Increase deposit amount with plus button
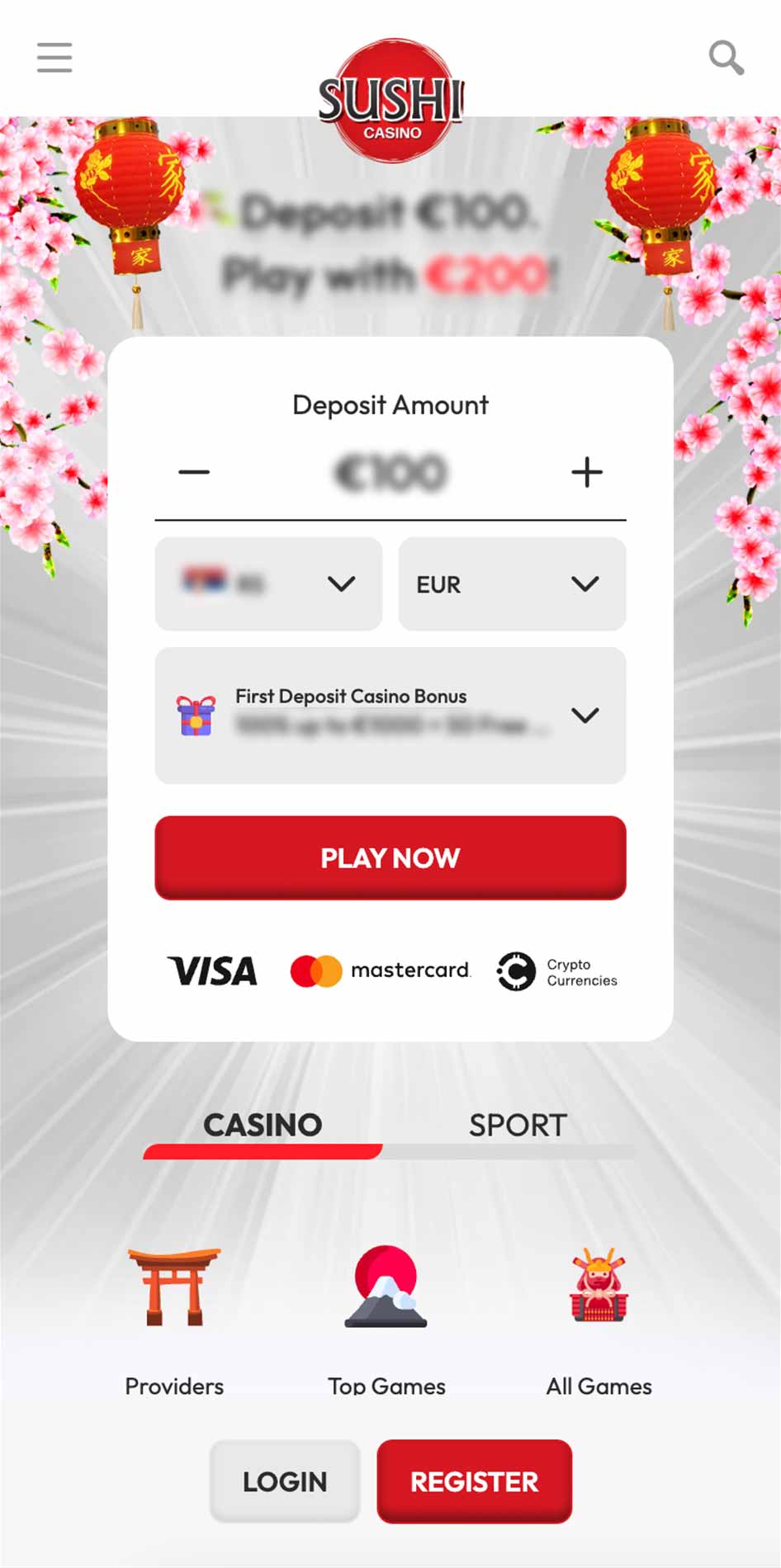 [x=587, y=472]
